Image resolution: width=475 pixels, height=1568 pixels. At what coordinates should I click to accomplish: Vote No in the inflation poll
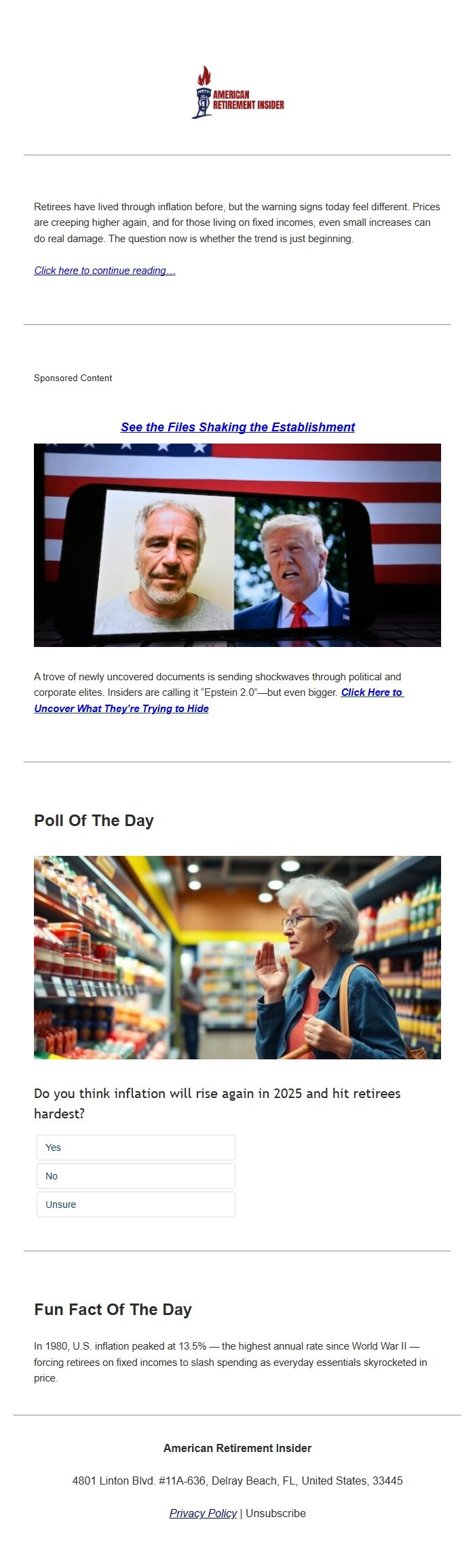136,1176
